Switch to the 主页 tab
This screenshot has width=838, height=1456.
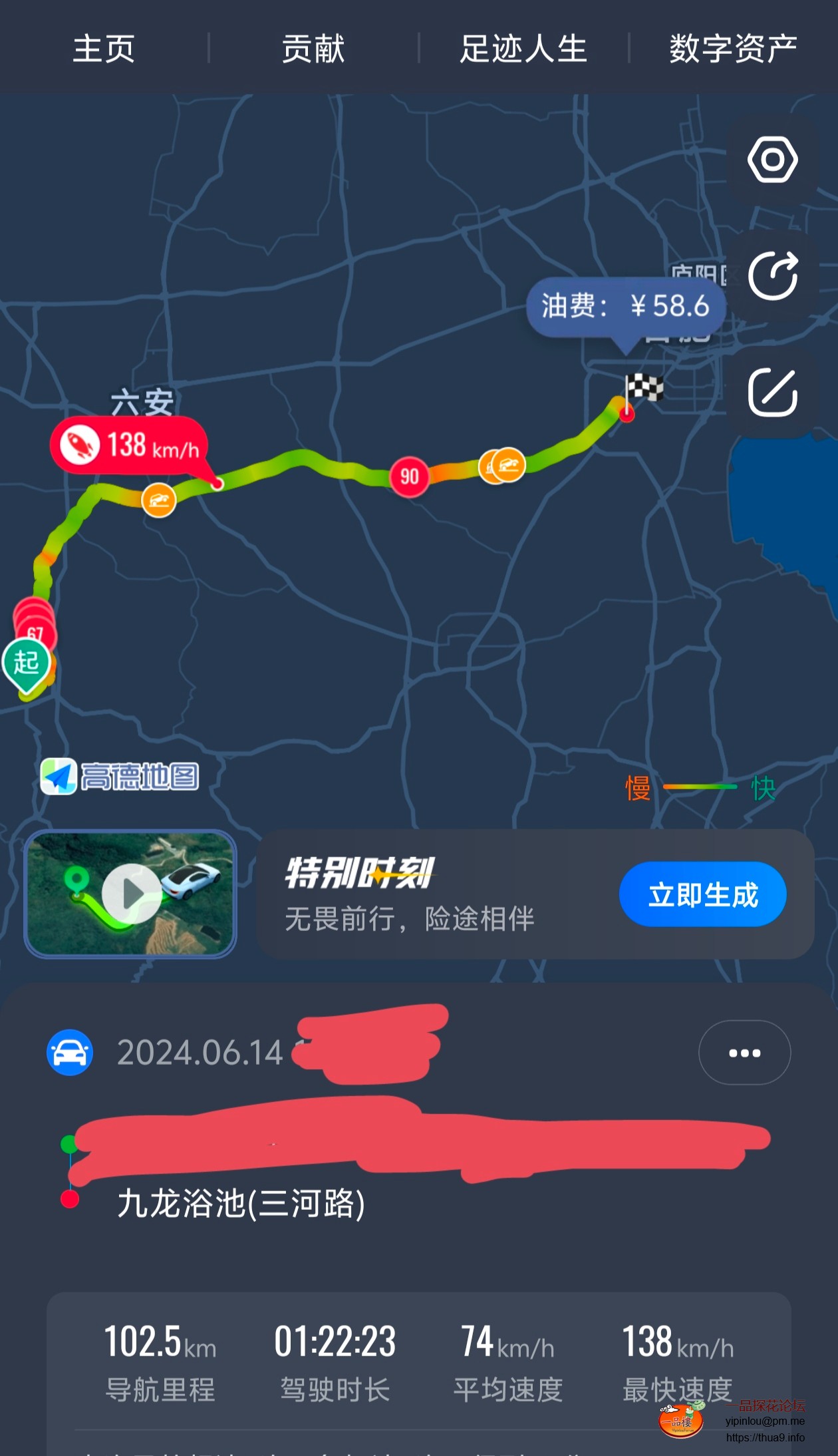104,49
